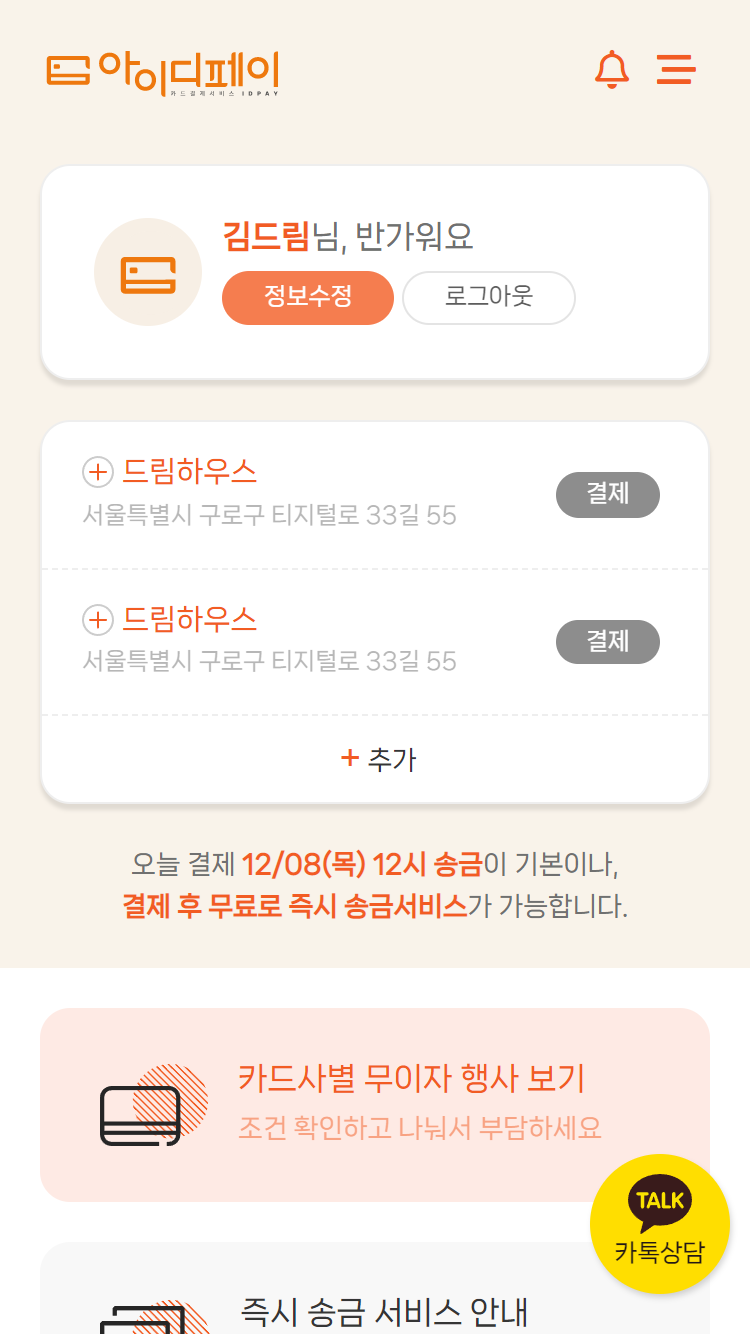Start a 카톡상담 KakaoTalk consultation
The width and height of the screenshot is (750, 1334).
[x=659, y=1224]
